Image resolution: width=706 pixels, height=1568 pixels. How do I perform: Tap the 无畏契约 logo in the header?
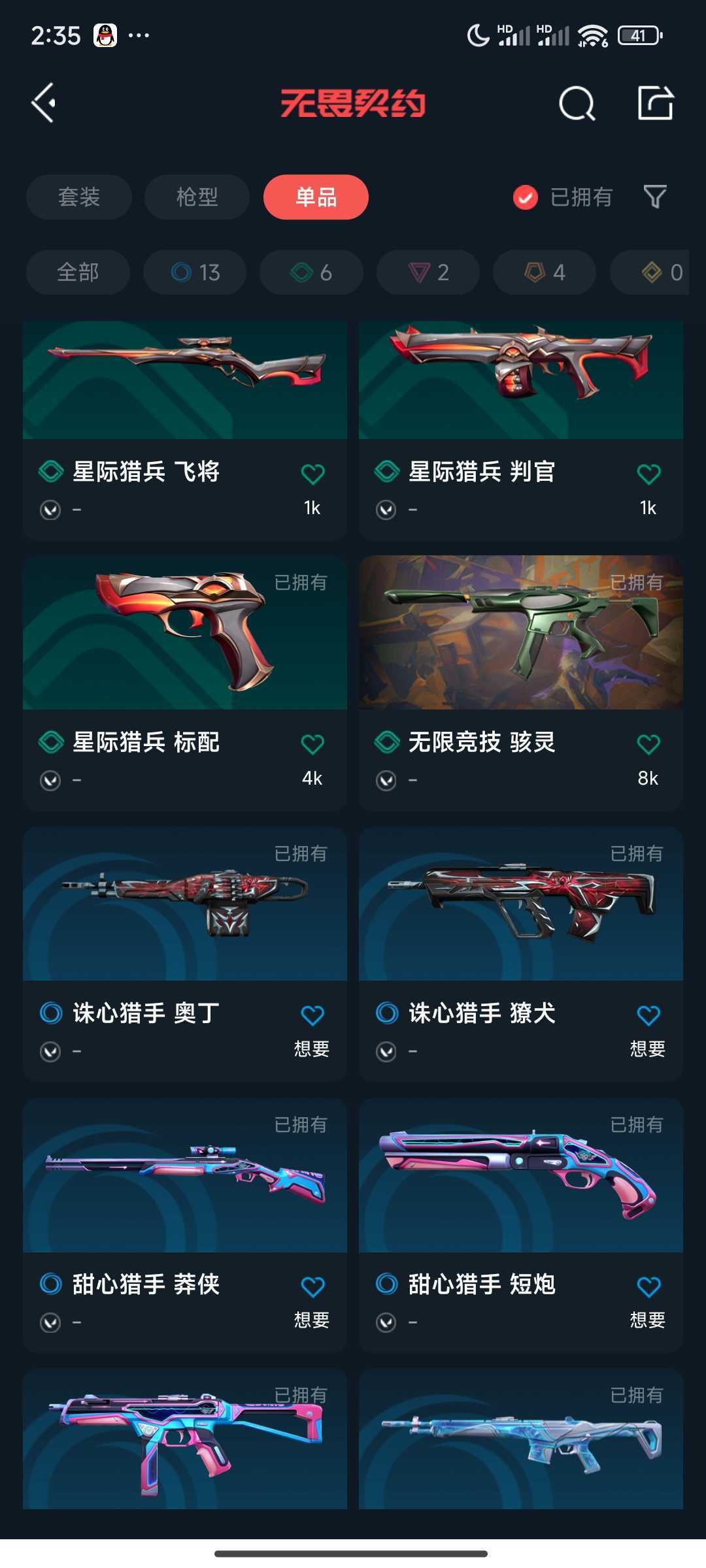353,103
